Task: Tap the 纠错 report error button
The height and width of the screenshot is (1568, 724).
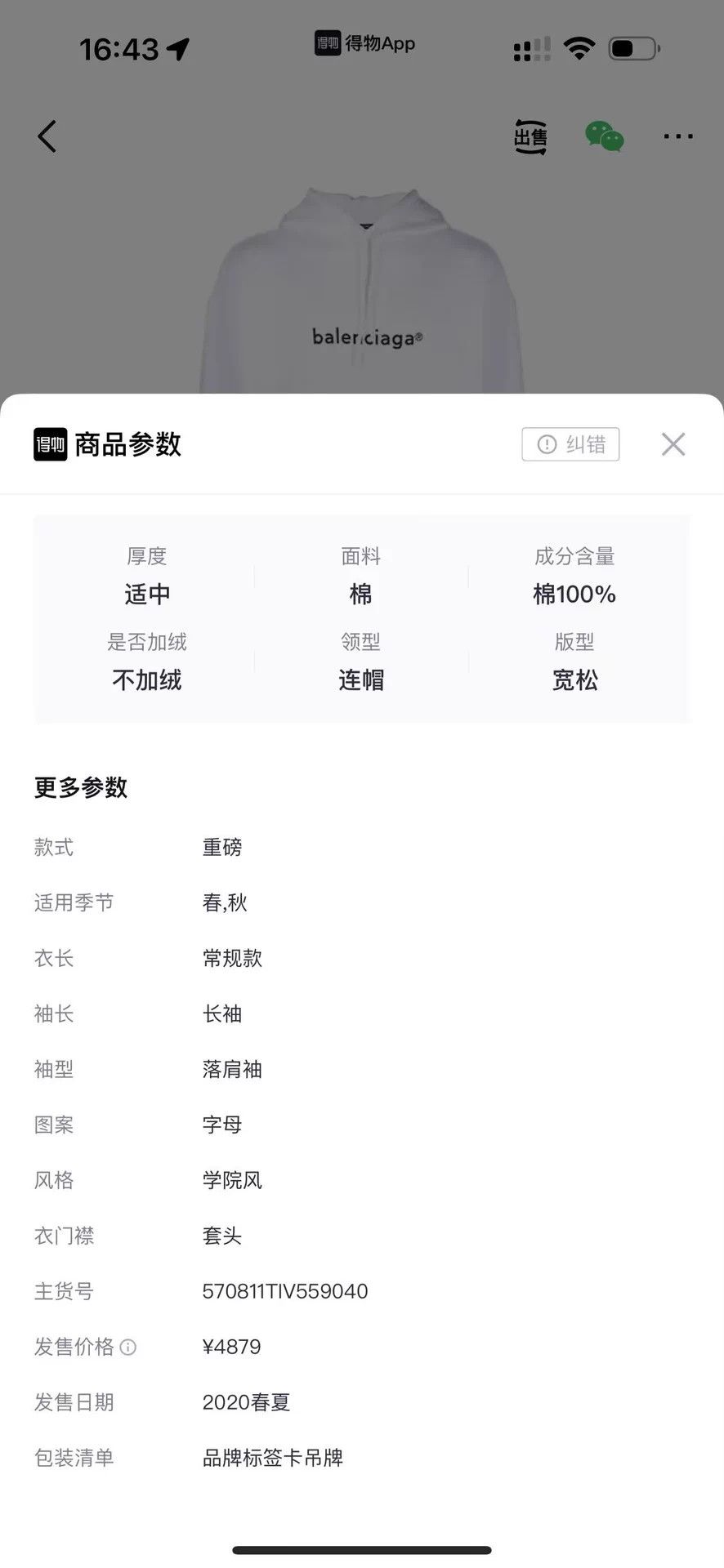Action: (570, 444)
